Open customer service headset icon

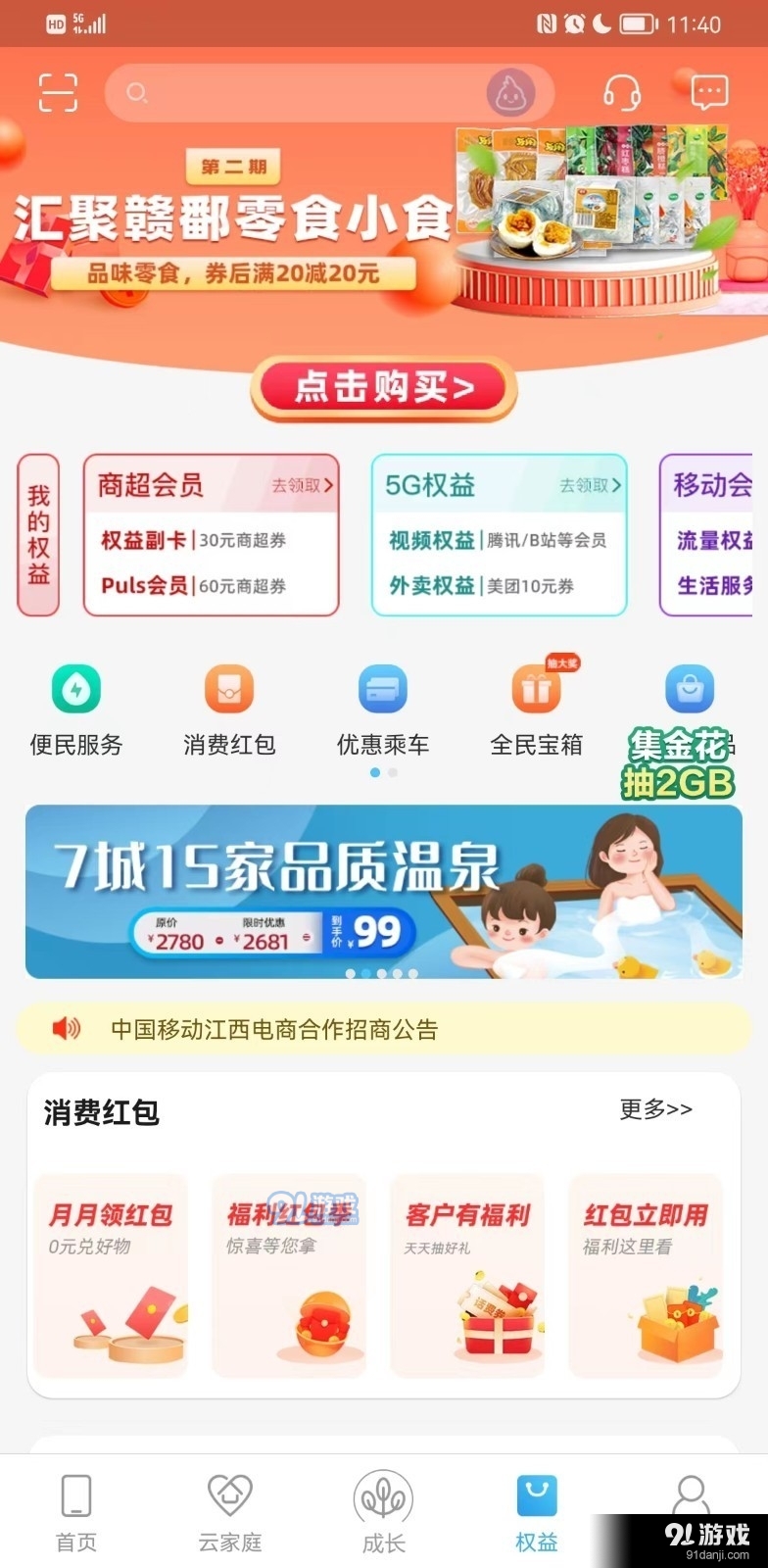(621, 93)
